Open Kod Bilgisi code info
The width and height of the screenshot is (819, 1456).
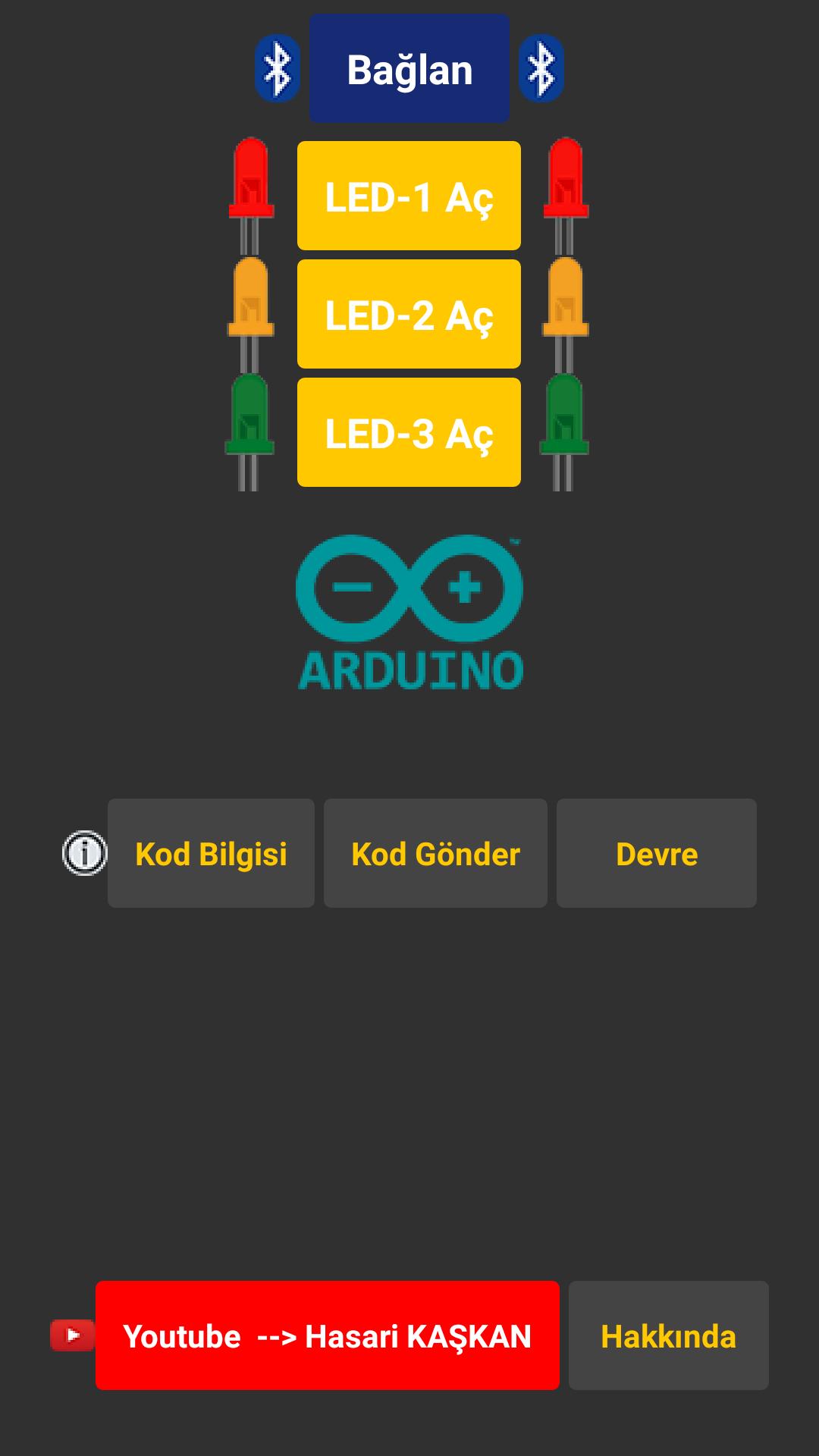pos(211,853)
